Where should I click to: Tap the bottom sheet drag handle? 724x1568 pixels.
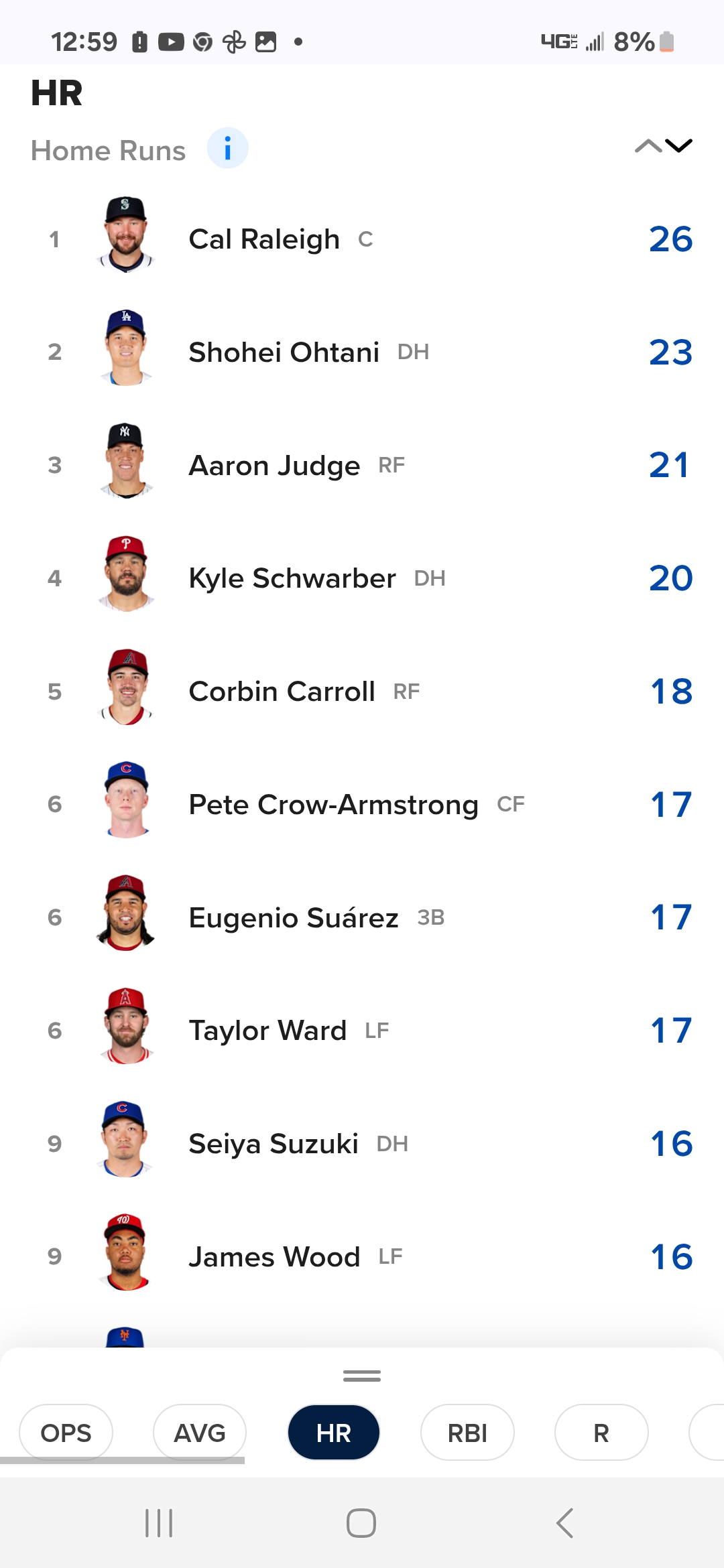pos(362,1376)
